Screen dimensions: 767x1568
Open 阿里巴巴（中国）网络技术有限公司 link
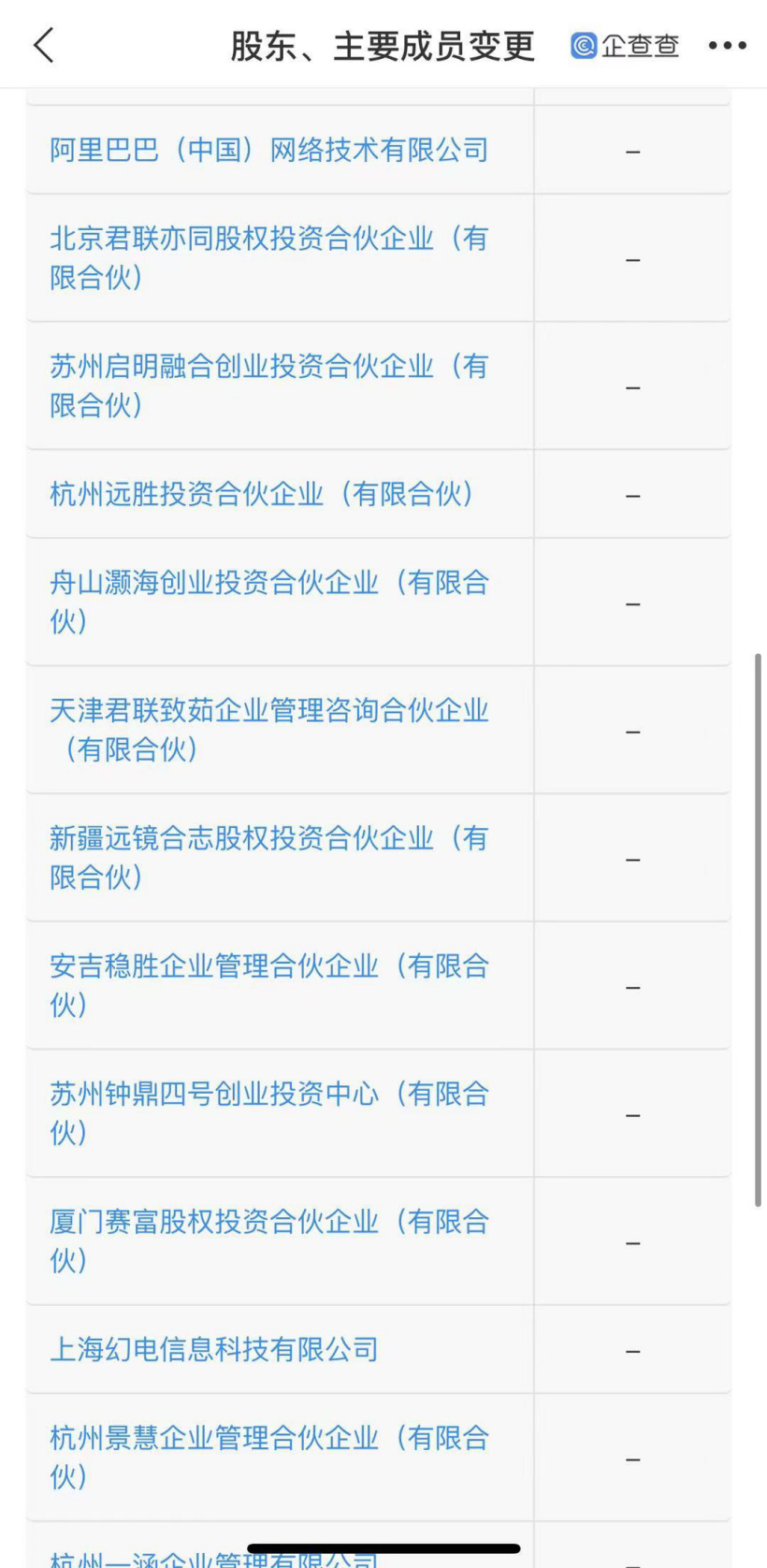pyautogui.click(x=269, y=150)
